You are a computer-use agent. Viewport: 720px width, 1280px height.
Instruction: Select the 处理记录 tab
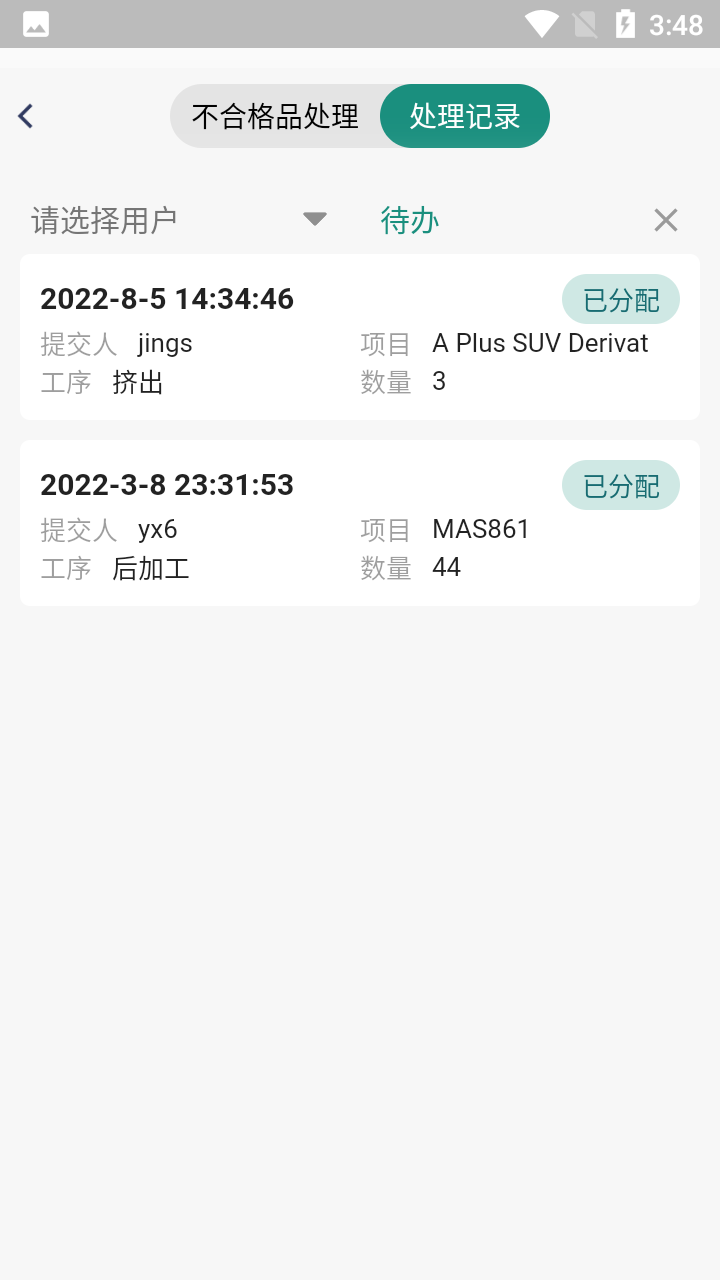(464, 116)
